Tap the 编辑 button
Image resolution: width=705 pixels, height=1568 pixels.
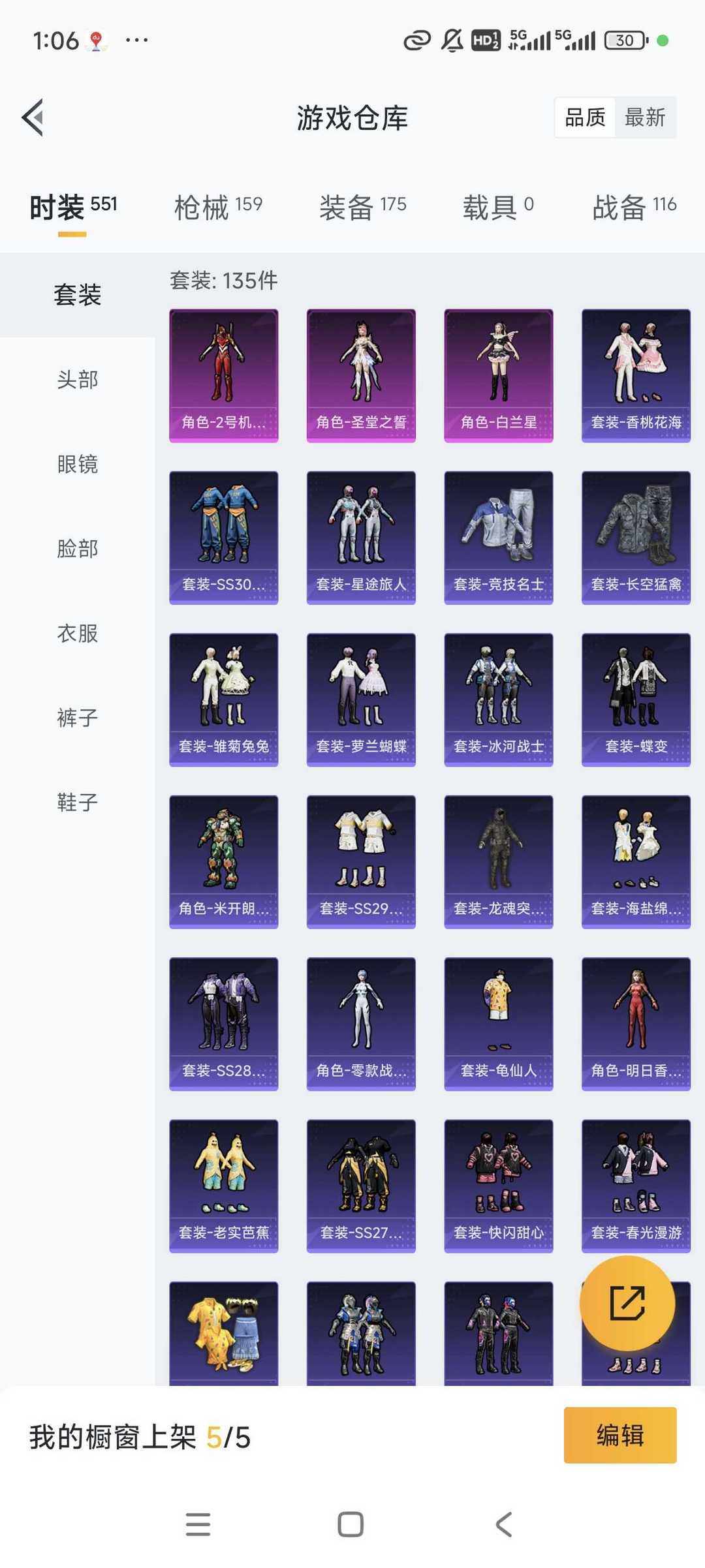pos(620,1435)
